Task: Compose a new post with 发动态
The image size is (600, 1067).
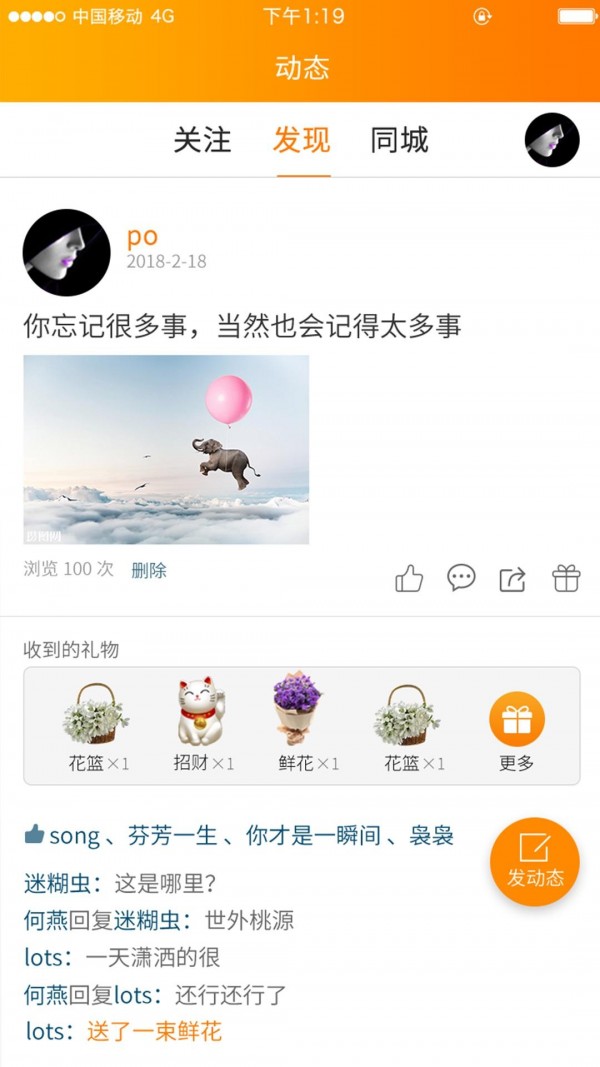Action: 535,861
